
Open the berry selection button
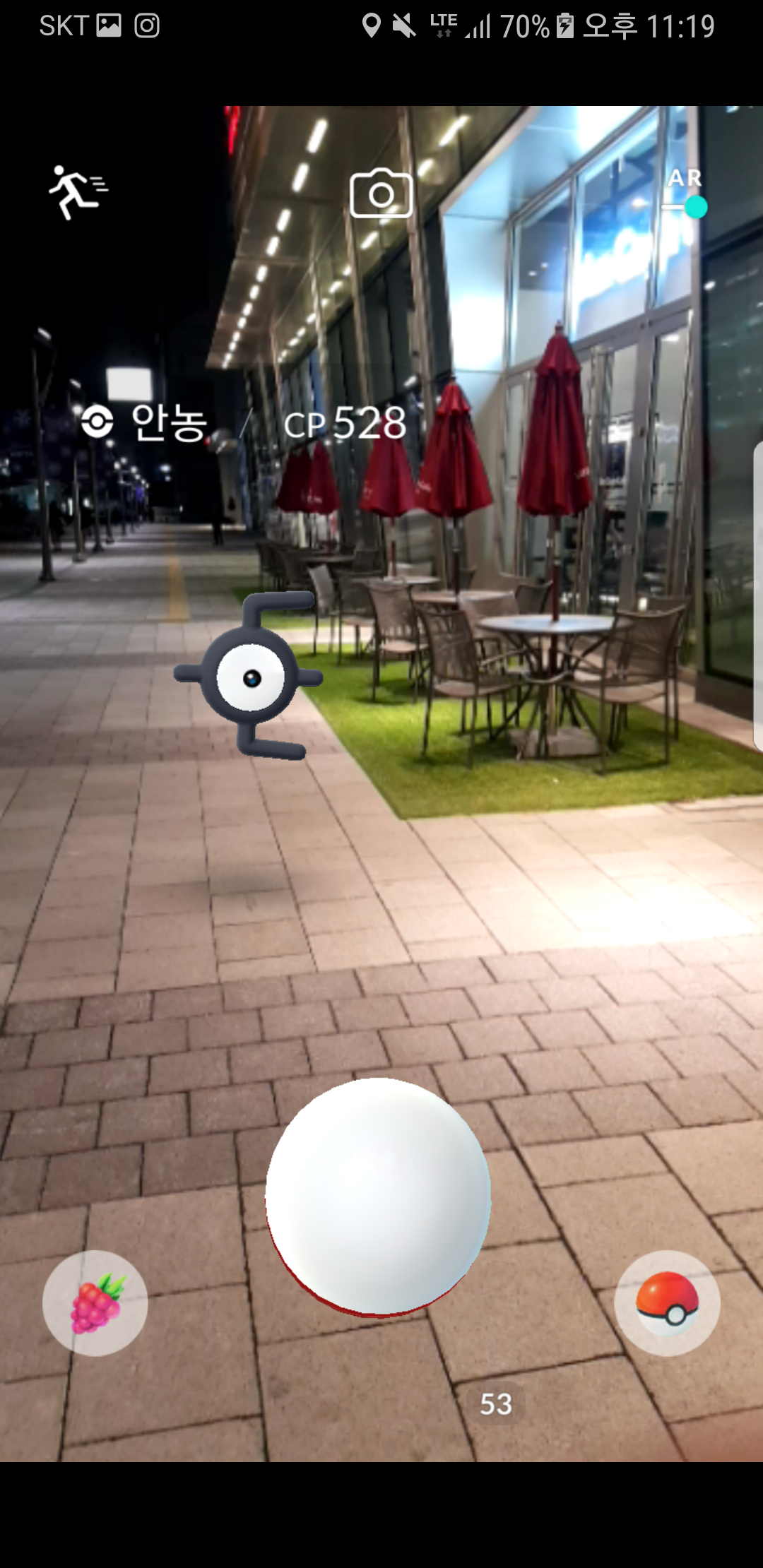pos(95,1303)
